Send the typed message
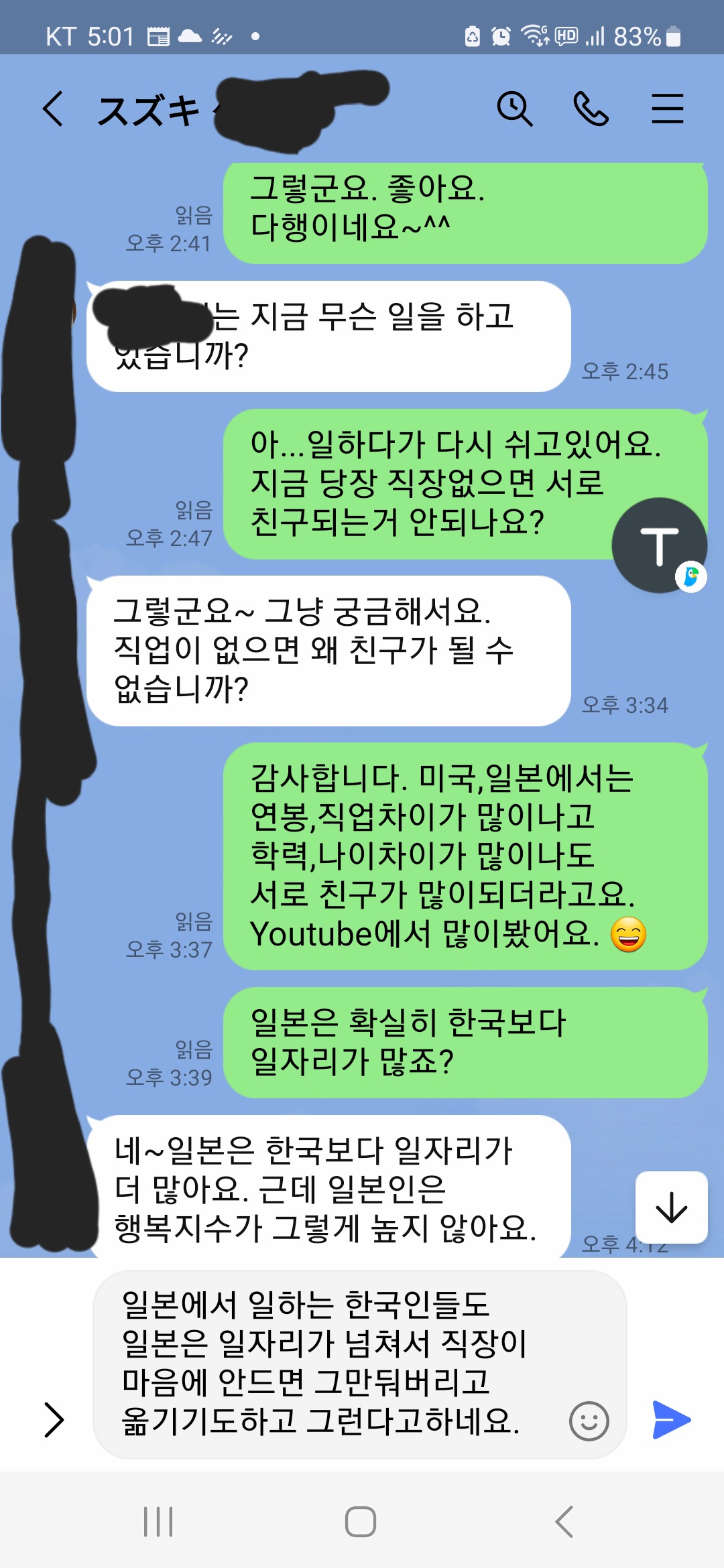The width and height of the screenshot is (724, 1568). pyautogui.click(x=671, y=1419)
